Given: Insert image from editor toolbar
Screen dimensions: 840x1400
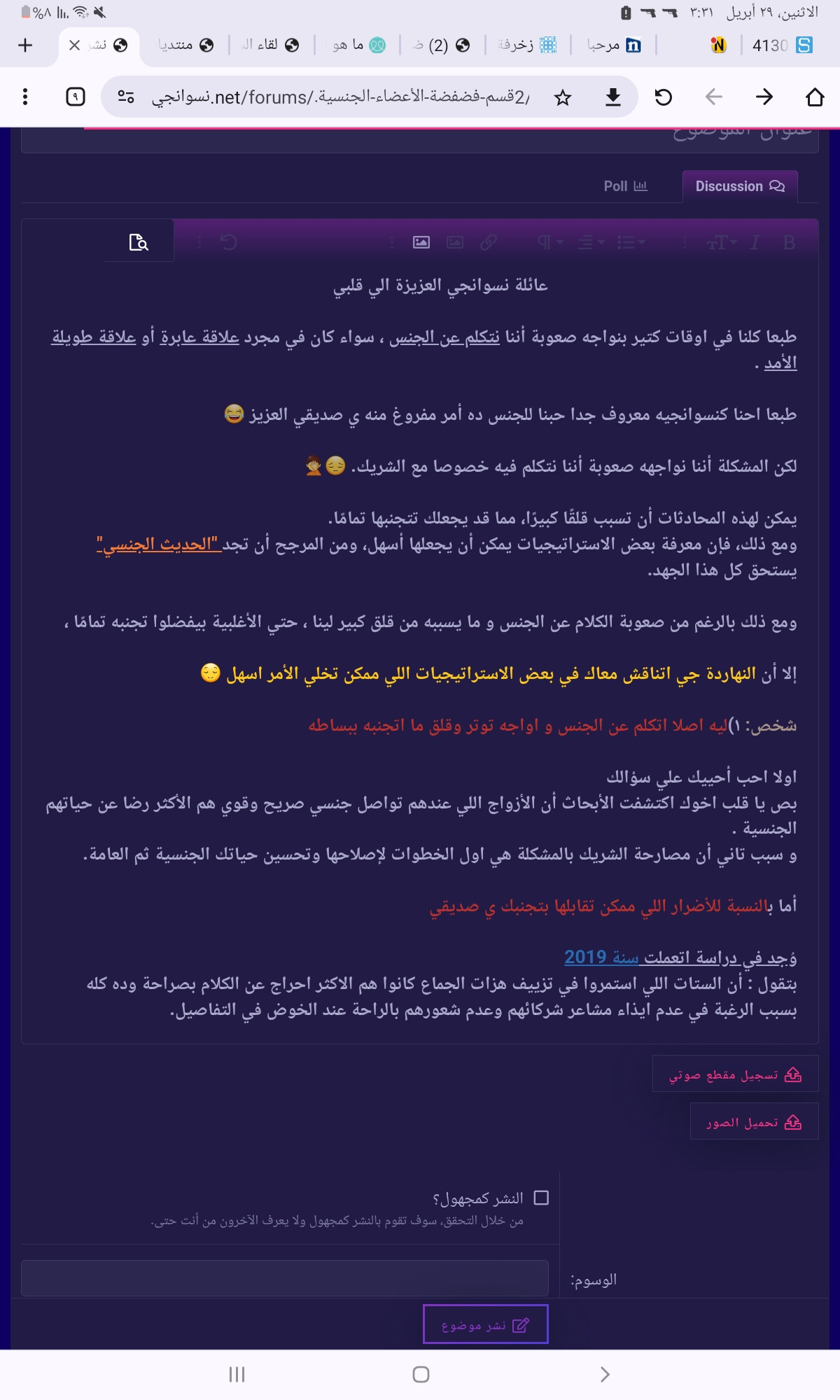Looking at the screenshot, I should pos(421,242).
